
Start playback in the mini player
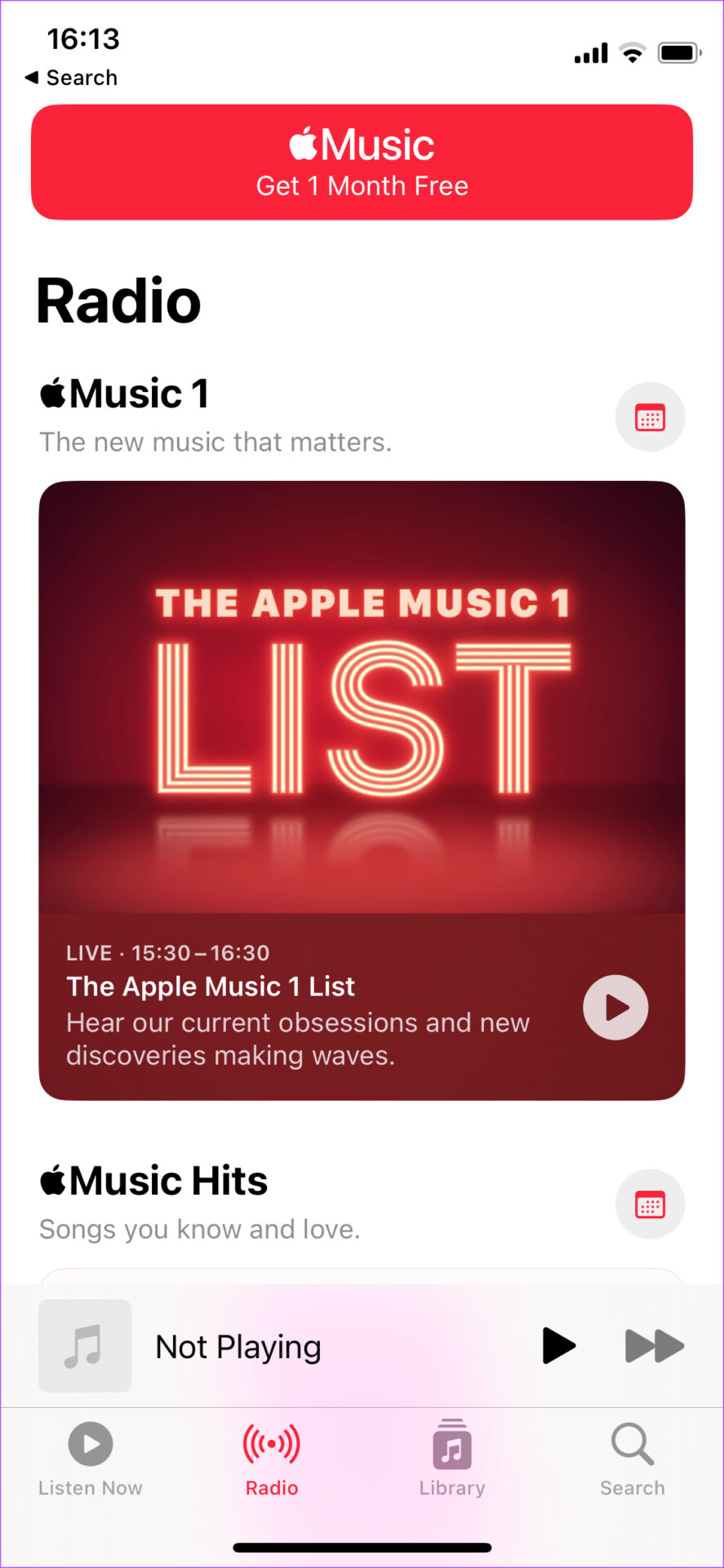coord(558,1346)
